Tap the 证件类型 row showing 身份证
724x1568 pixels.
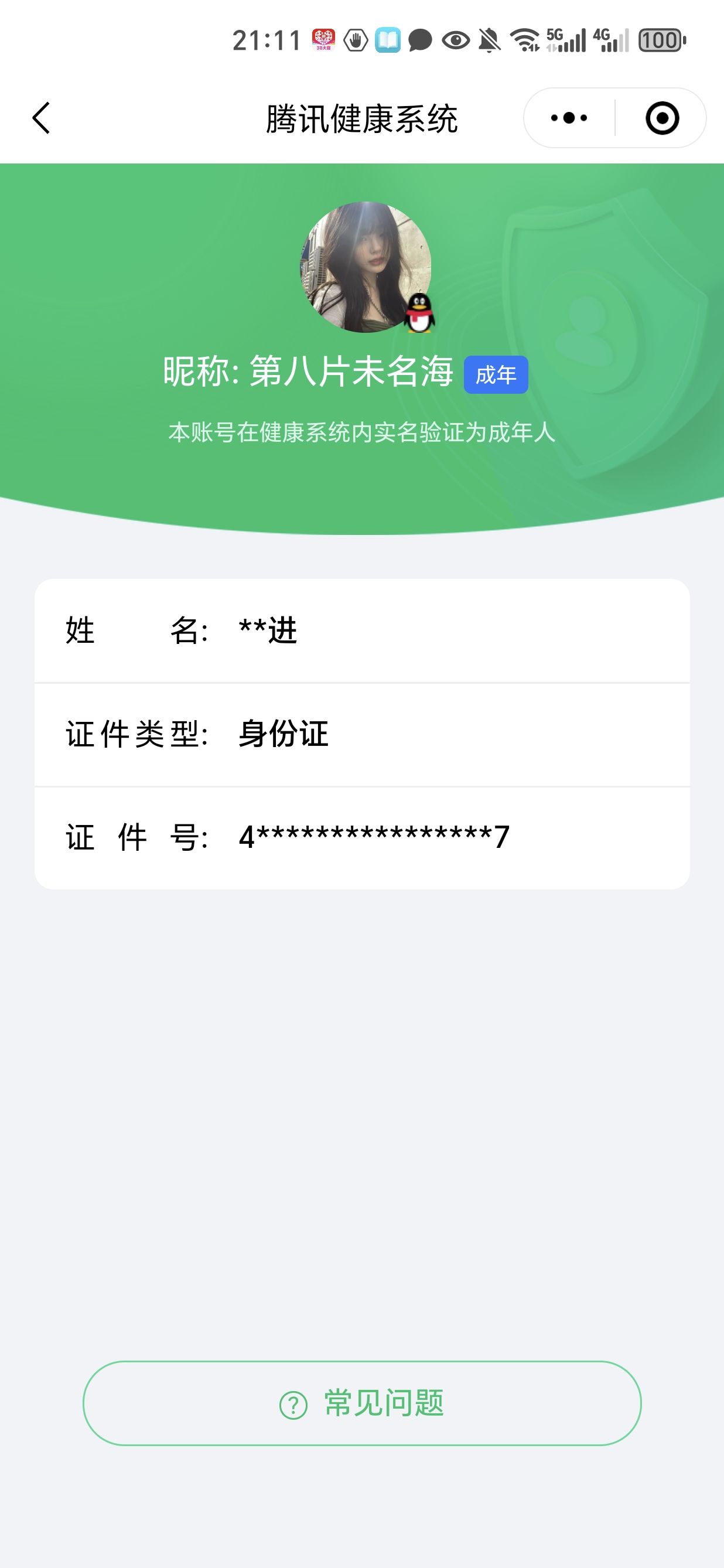(x=362, y=734)
